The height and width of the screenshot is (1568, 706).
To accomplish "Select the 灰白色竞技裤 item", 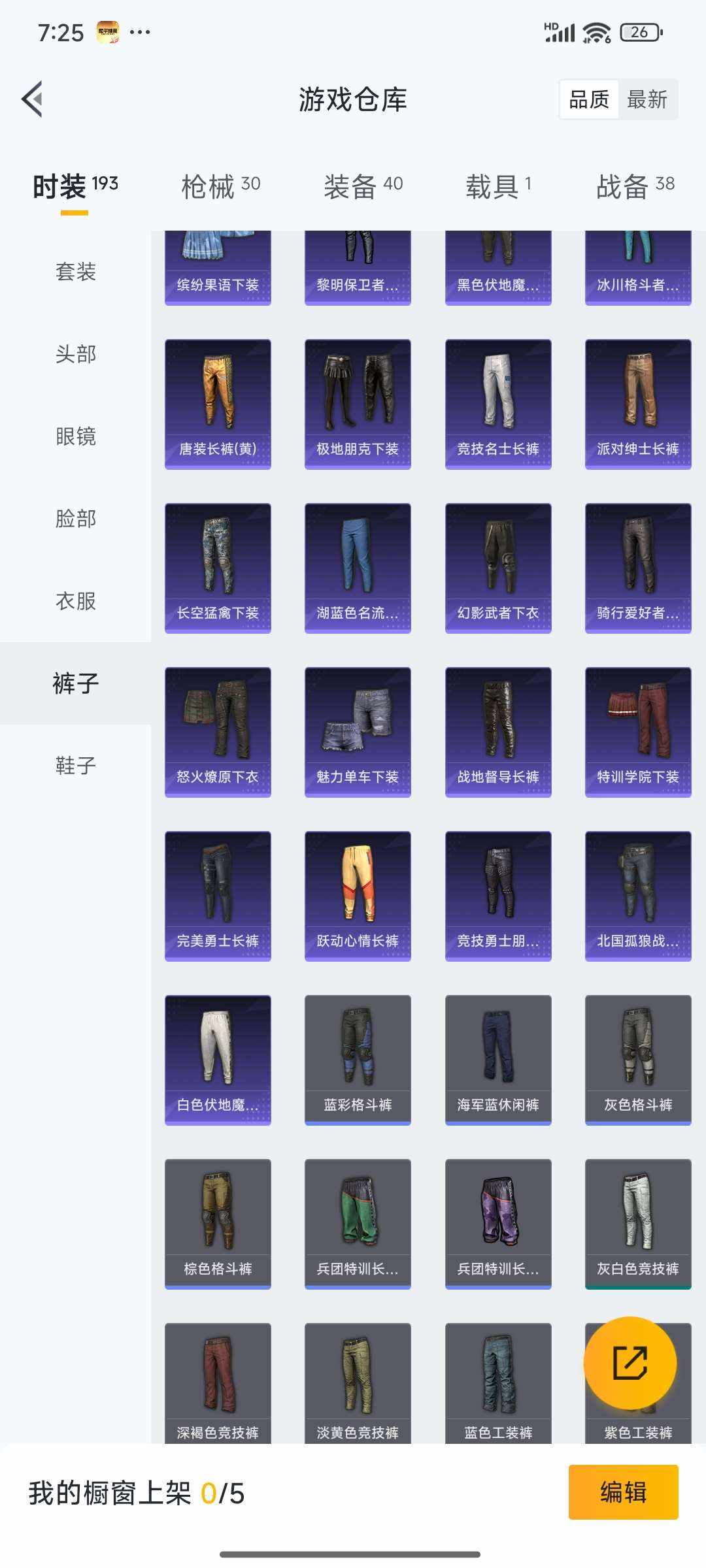I will 637,1222.
